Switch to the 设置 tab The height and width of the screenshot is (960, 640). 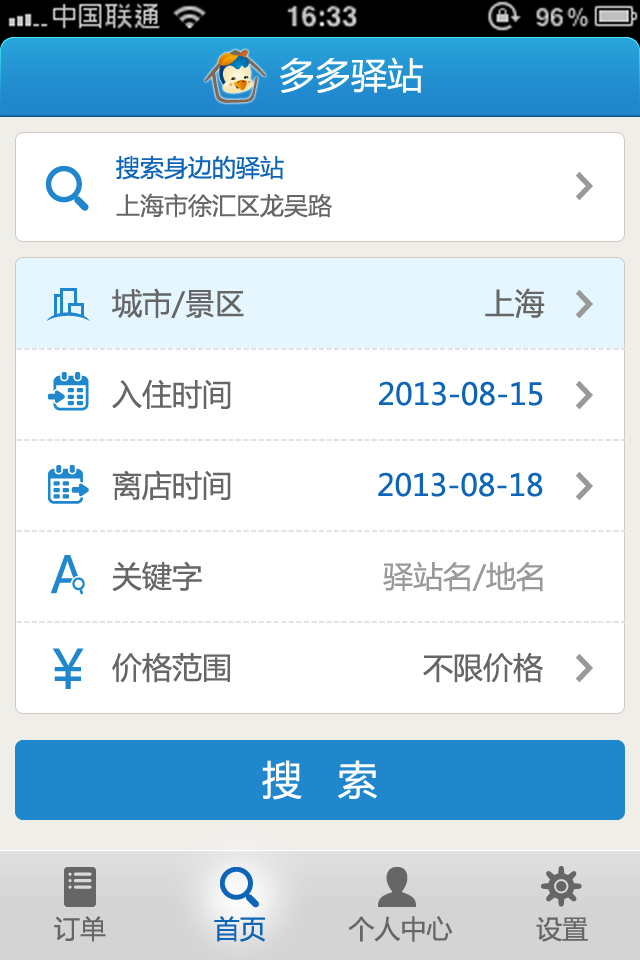pos(560,905)
